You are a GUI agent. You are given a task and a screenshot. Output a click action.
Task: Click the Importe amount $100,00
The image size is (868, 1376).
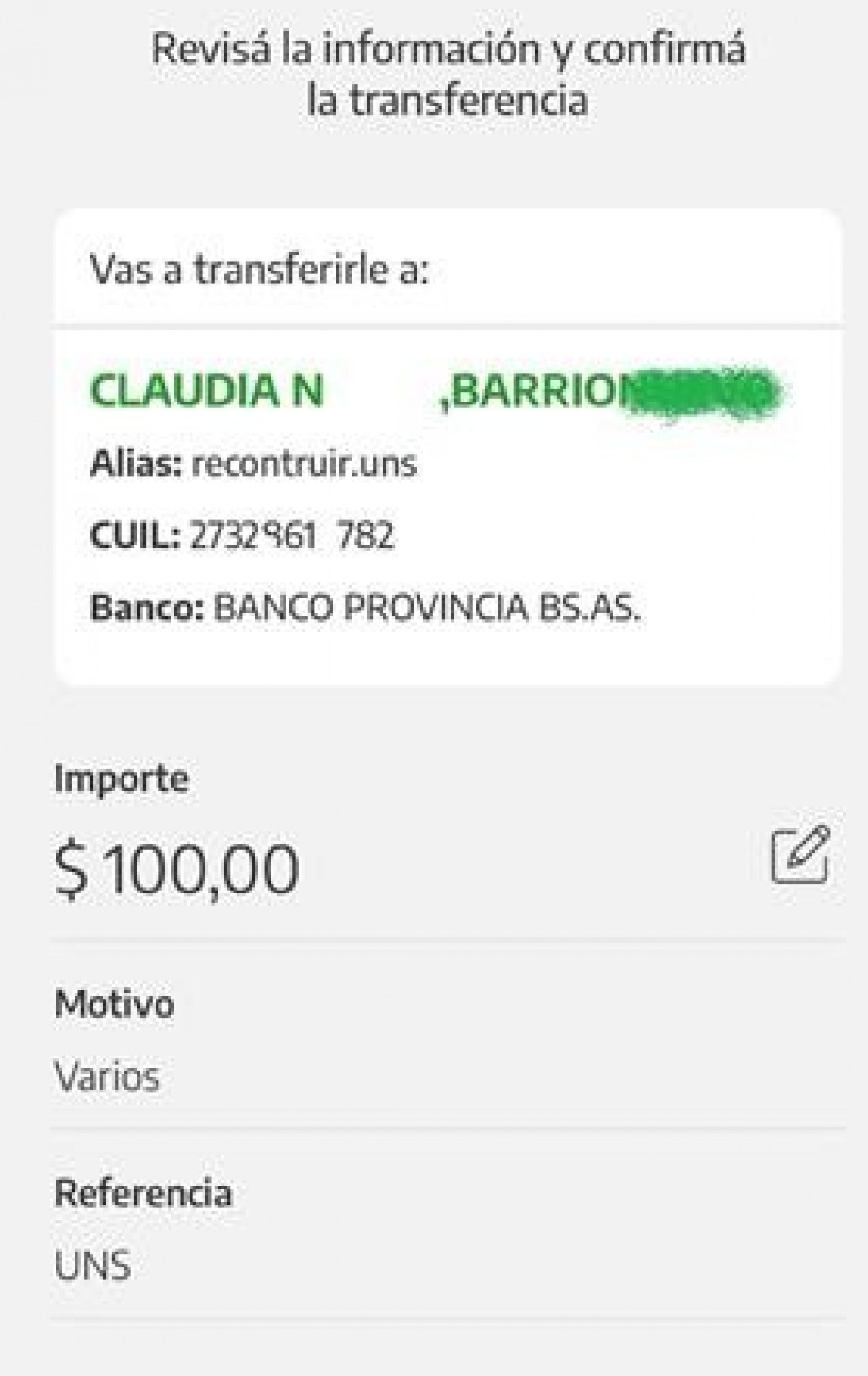click(x=177, y=867)
